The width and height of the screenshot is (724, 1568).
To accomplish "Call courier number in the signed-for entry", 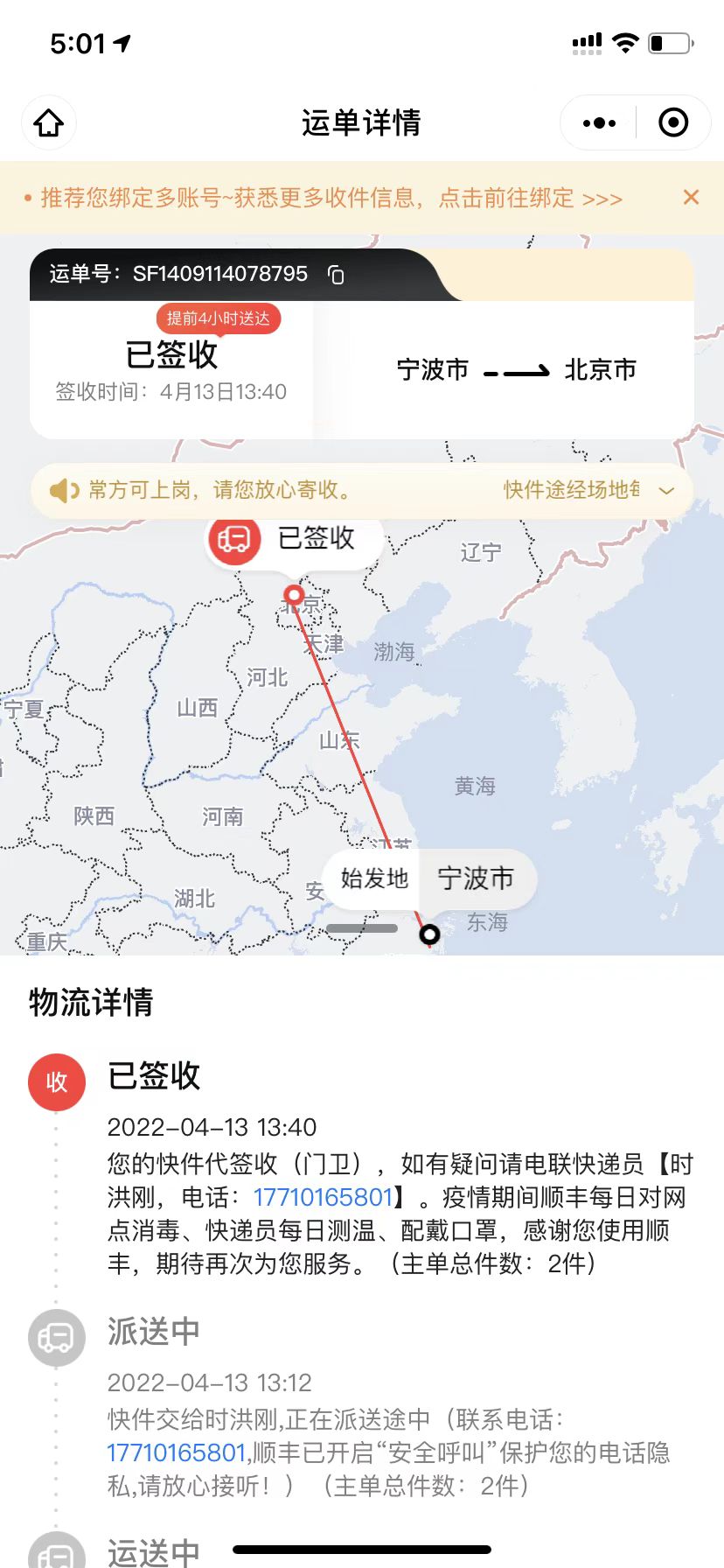I will pos(324,1197).
